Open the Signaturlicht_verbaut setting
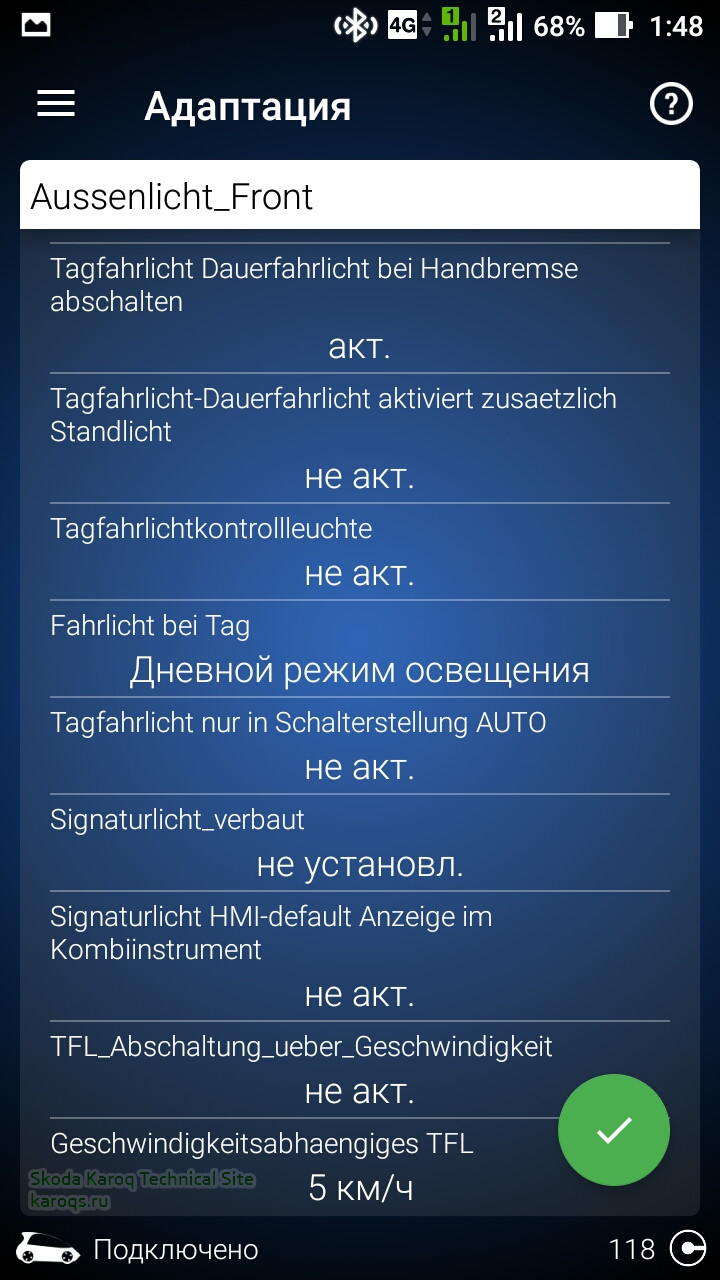 (359, 864)
